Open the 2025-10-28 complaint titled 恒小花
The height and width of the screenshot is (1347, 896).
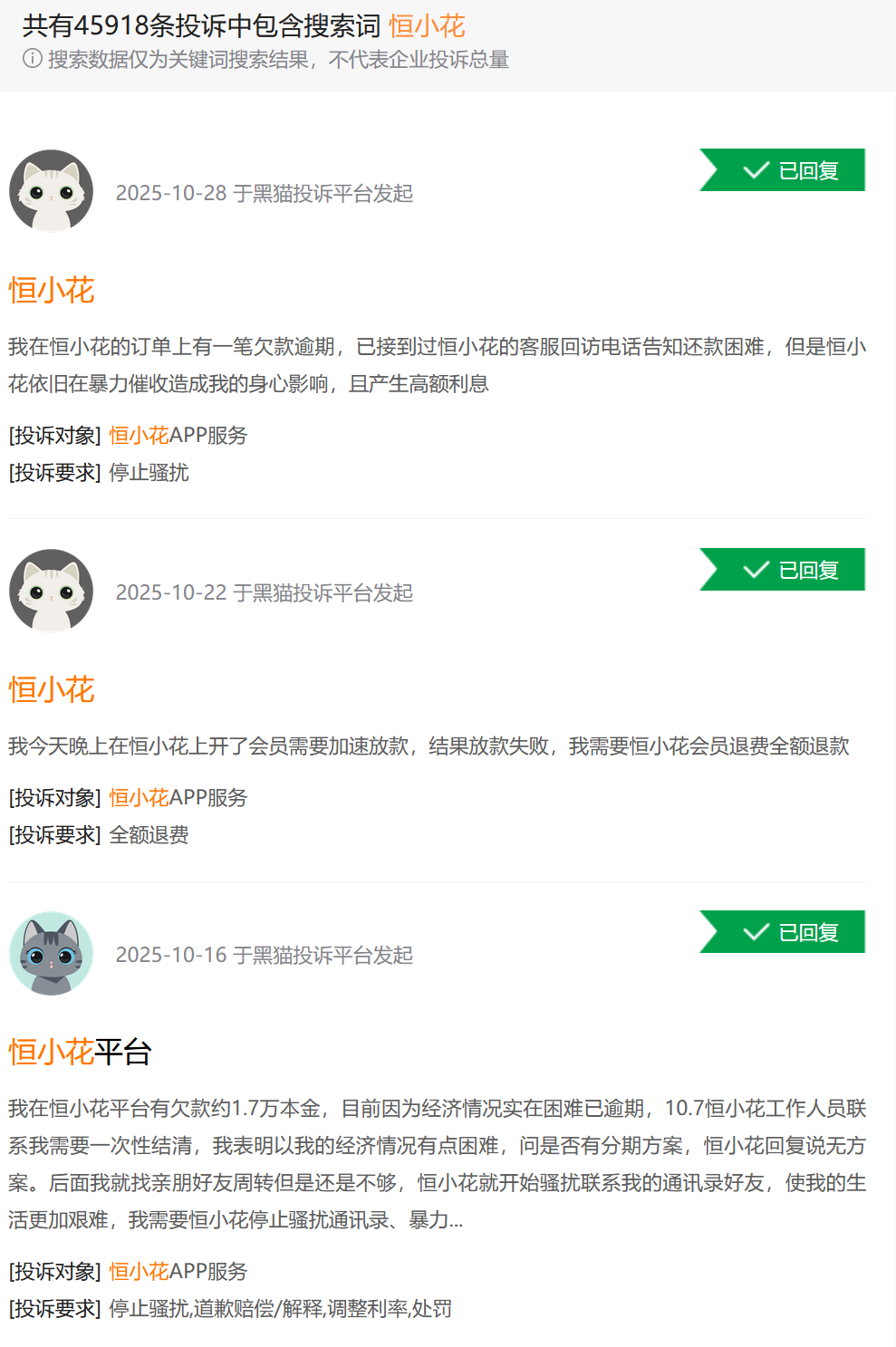[x=52, y=291]
